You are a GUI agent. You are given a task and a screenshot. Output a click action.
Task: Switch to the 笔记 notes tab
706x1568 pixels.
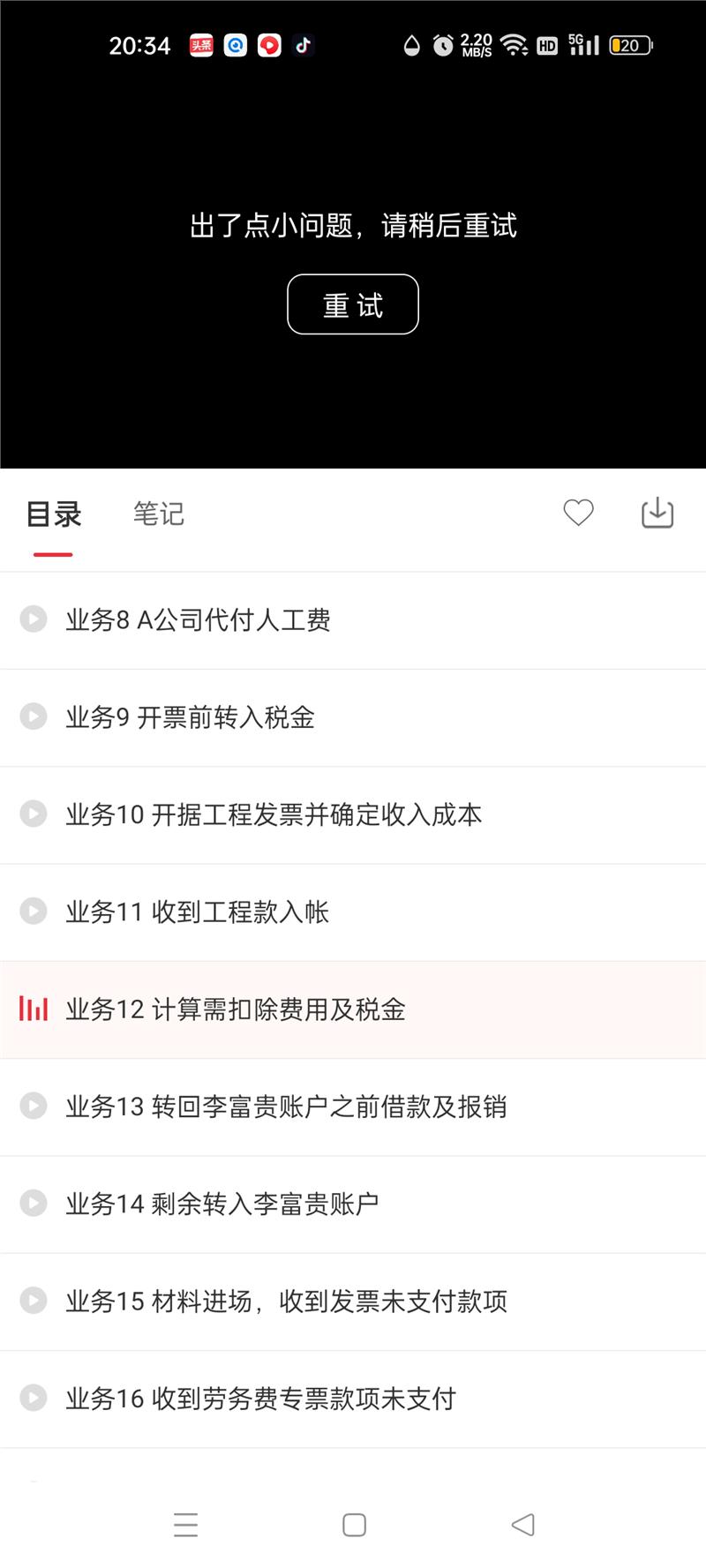(x=159, y=514)
